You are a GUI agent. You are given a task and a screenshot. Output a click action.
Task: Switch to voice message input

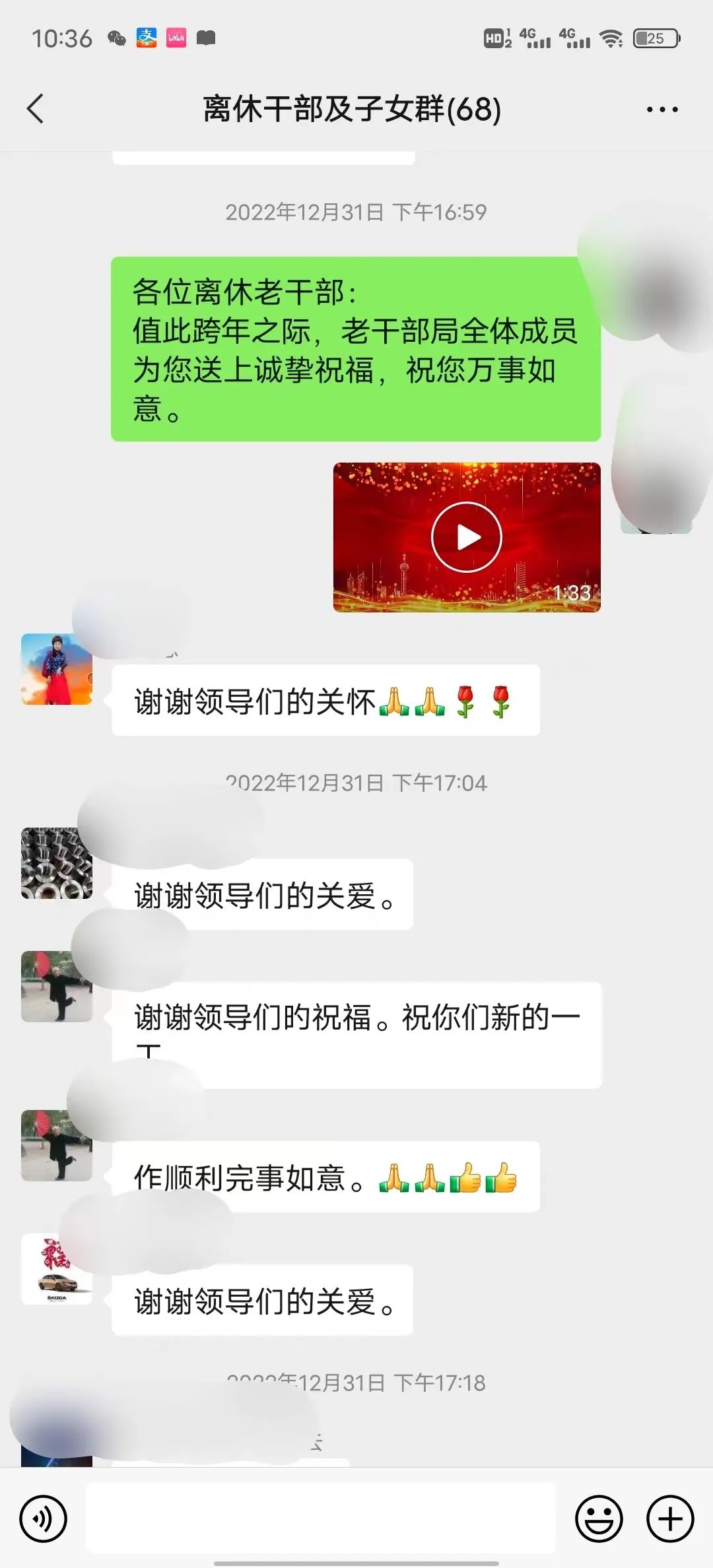tap(44, 1519)
